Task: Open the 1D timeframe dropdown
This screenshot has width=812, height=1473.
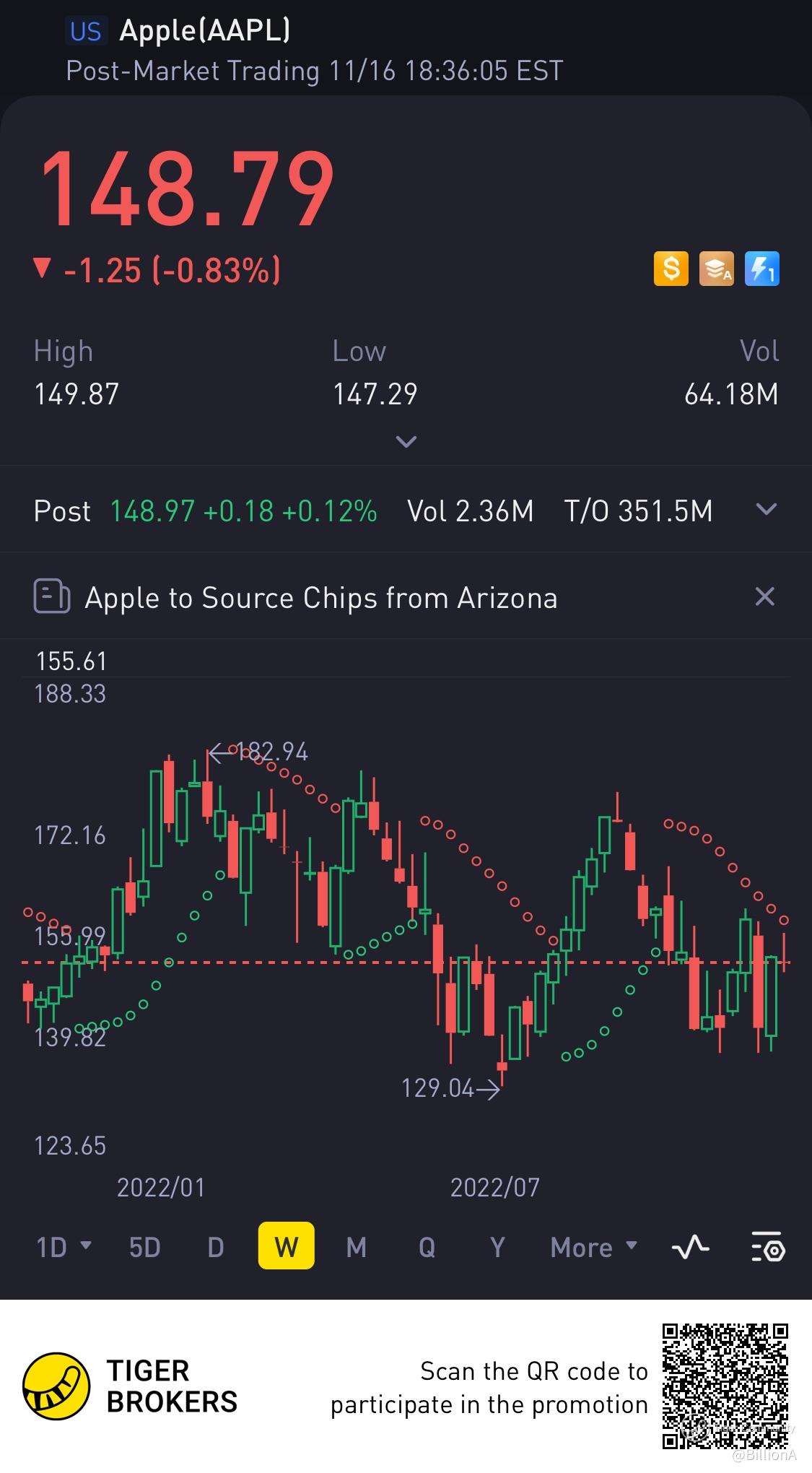Action: click(64, 1246)
